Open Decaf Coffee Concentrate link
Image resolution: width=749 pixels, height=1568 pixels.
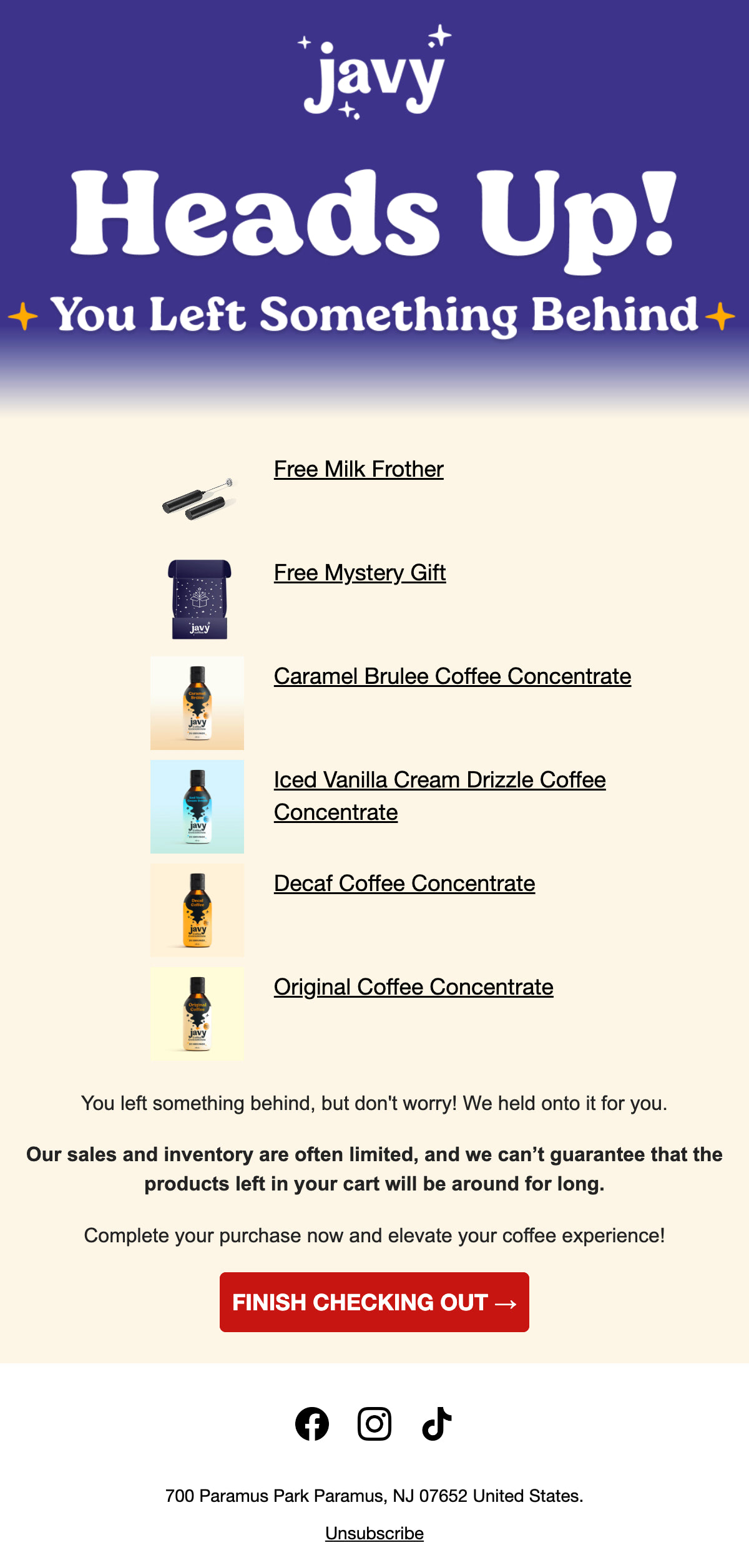tap(404, 884)
